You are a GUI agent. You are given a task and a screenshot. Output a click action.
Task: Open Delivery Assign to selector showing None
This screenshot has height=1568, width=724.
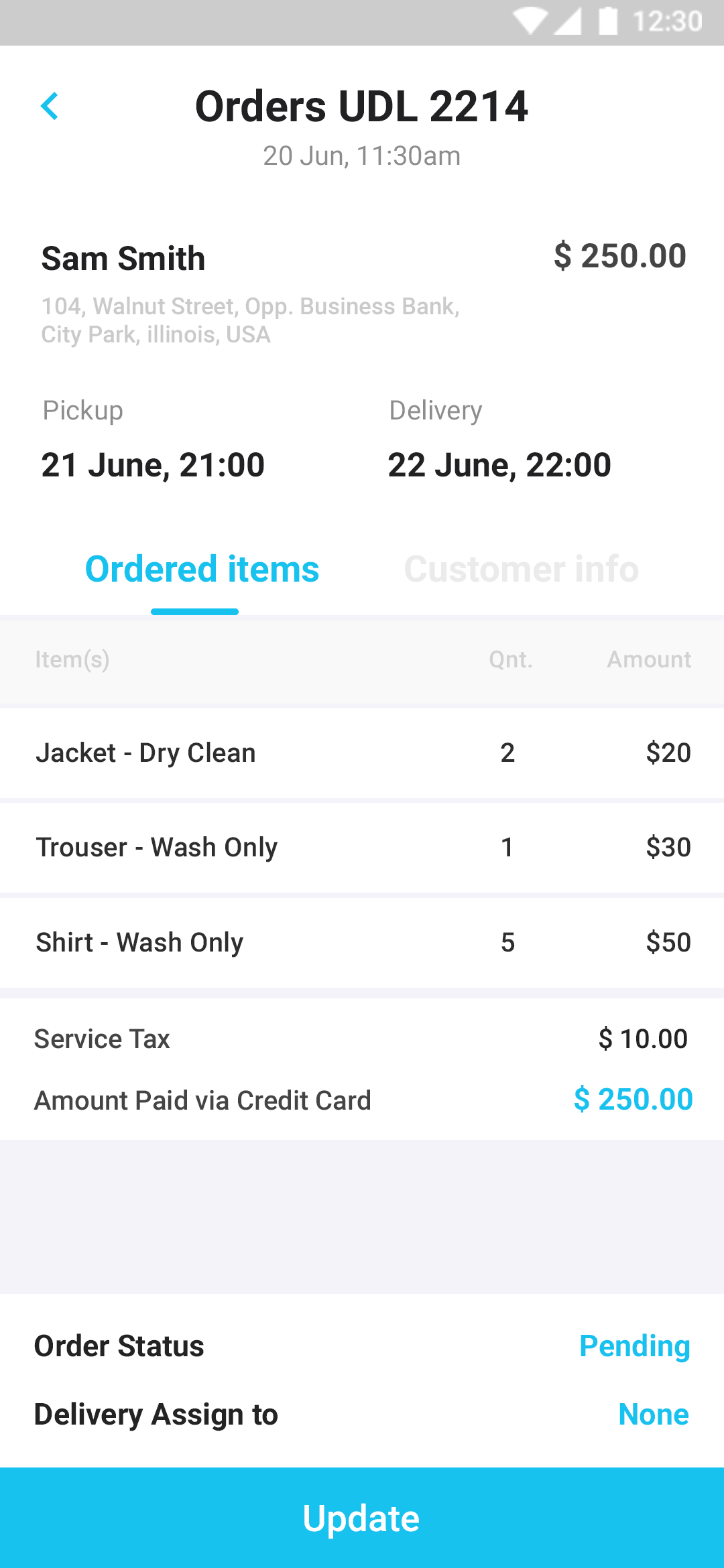point(654,1415)
